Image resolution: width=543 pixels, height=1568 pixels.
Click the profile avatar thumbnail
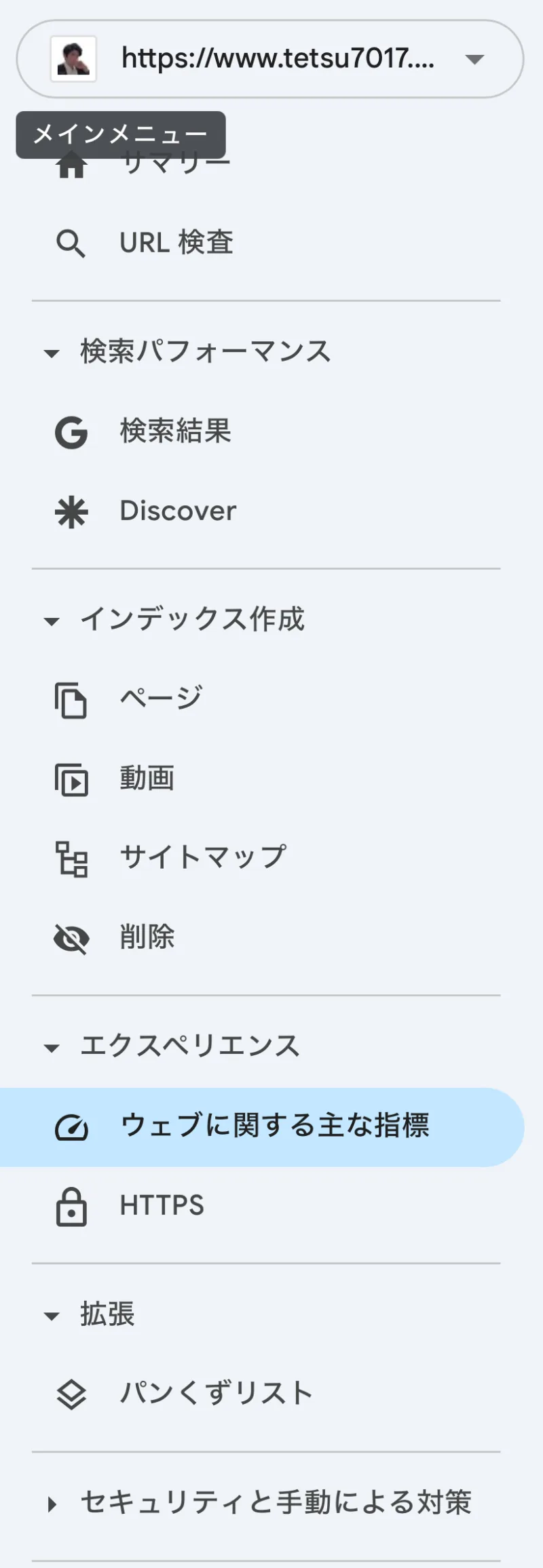tap(73, 60)
